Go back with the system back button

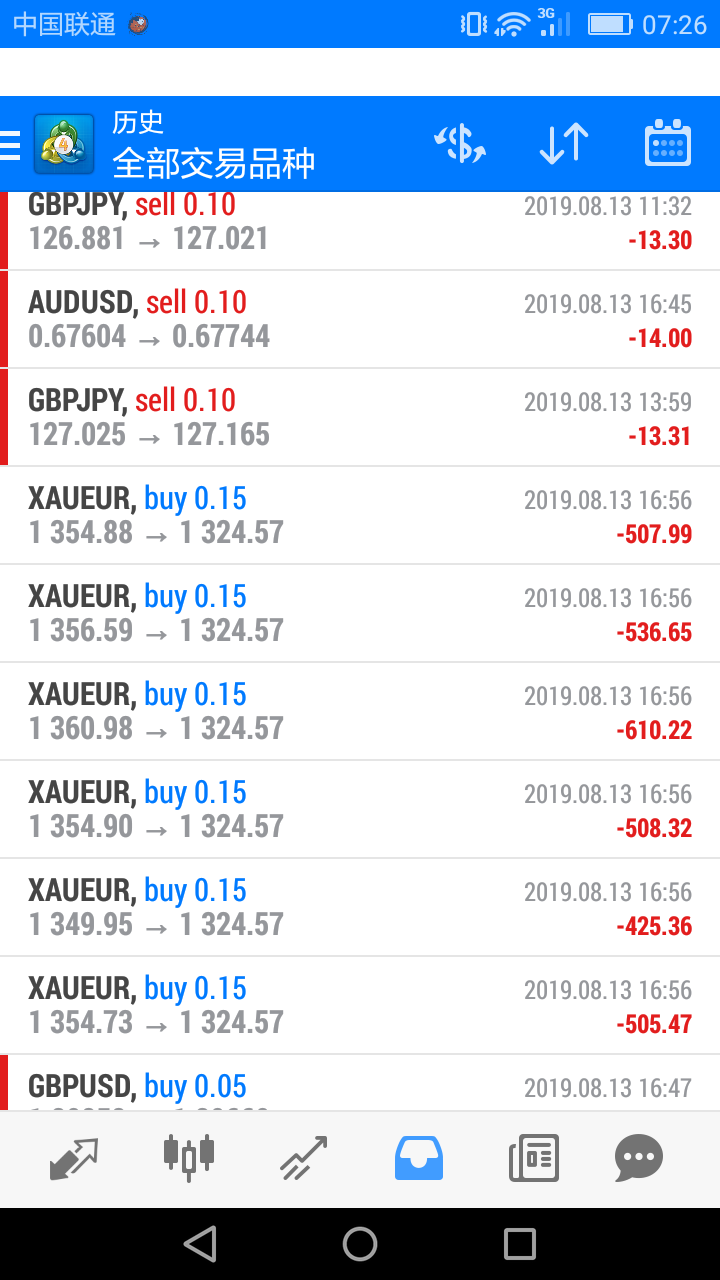(x=200, y=1244)
